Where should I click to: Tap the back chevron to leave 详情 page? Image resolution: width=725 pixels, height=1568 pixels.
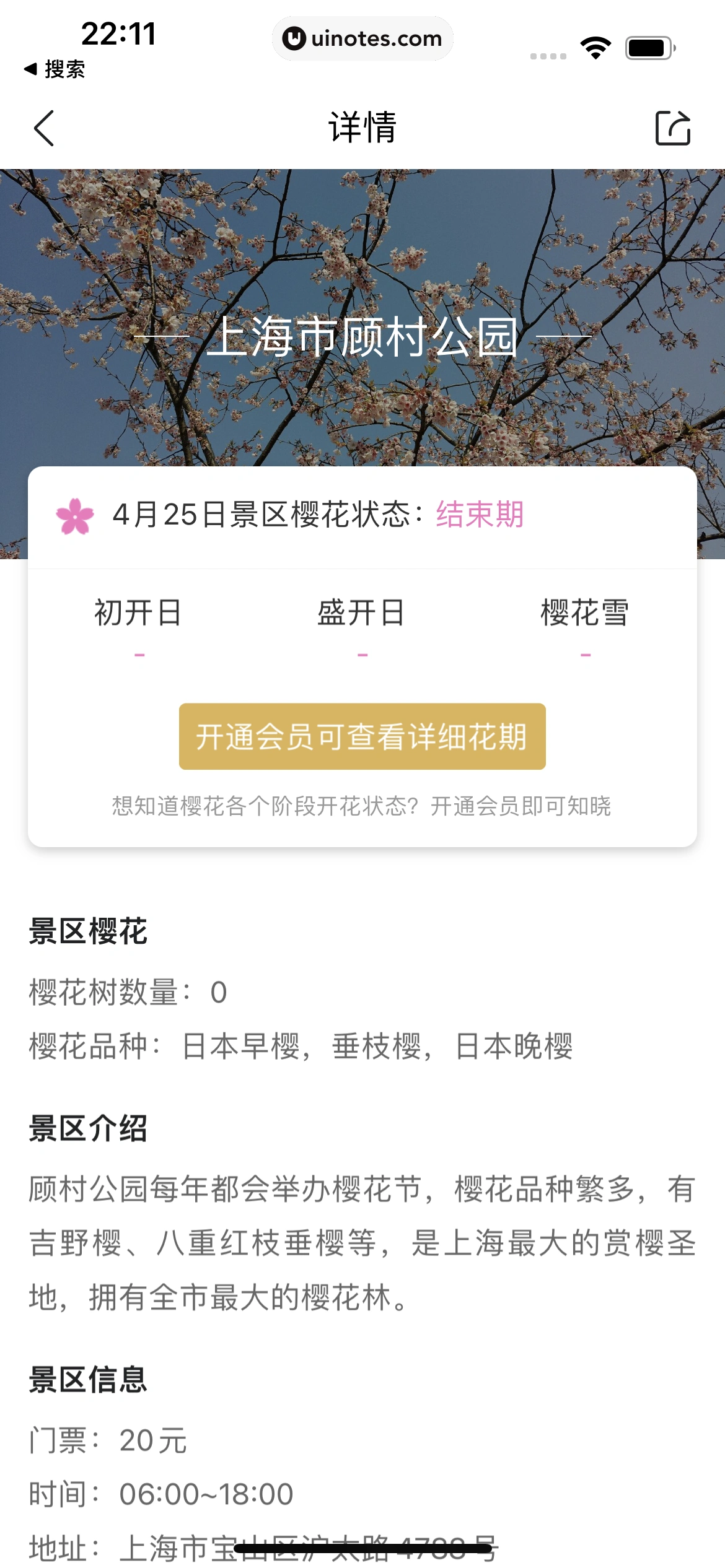(x=43, y=128)
